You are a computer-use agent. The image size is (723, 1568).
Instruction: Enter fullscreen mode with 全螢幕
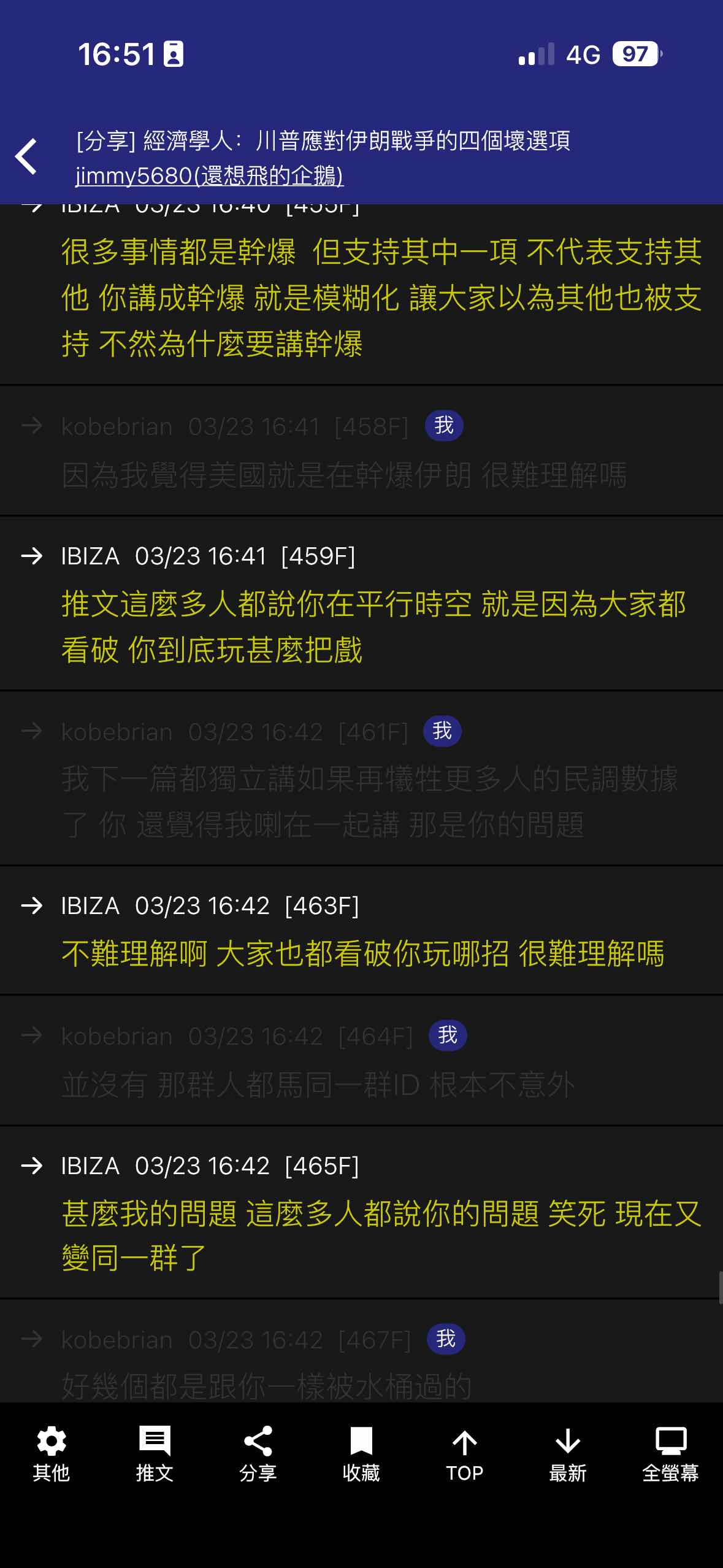pos(670,1454)
